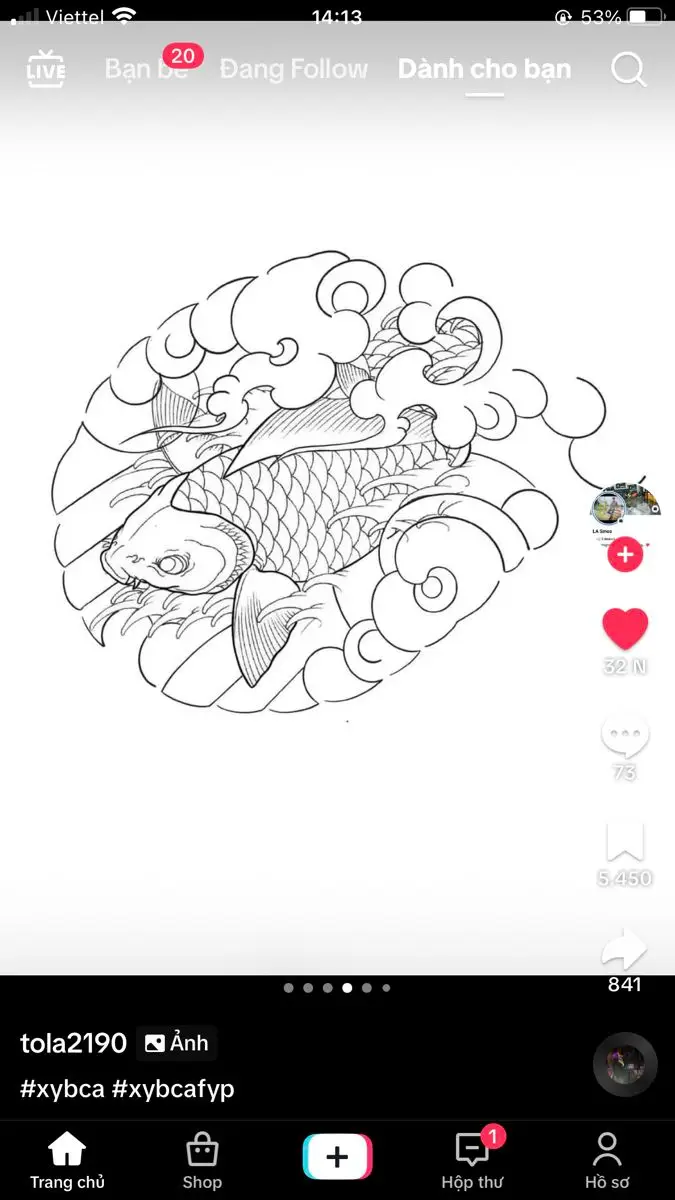The image size is (675, 1200).
Task: Open the LIVE icon
Action: click(x=46, y=70)
